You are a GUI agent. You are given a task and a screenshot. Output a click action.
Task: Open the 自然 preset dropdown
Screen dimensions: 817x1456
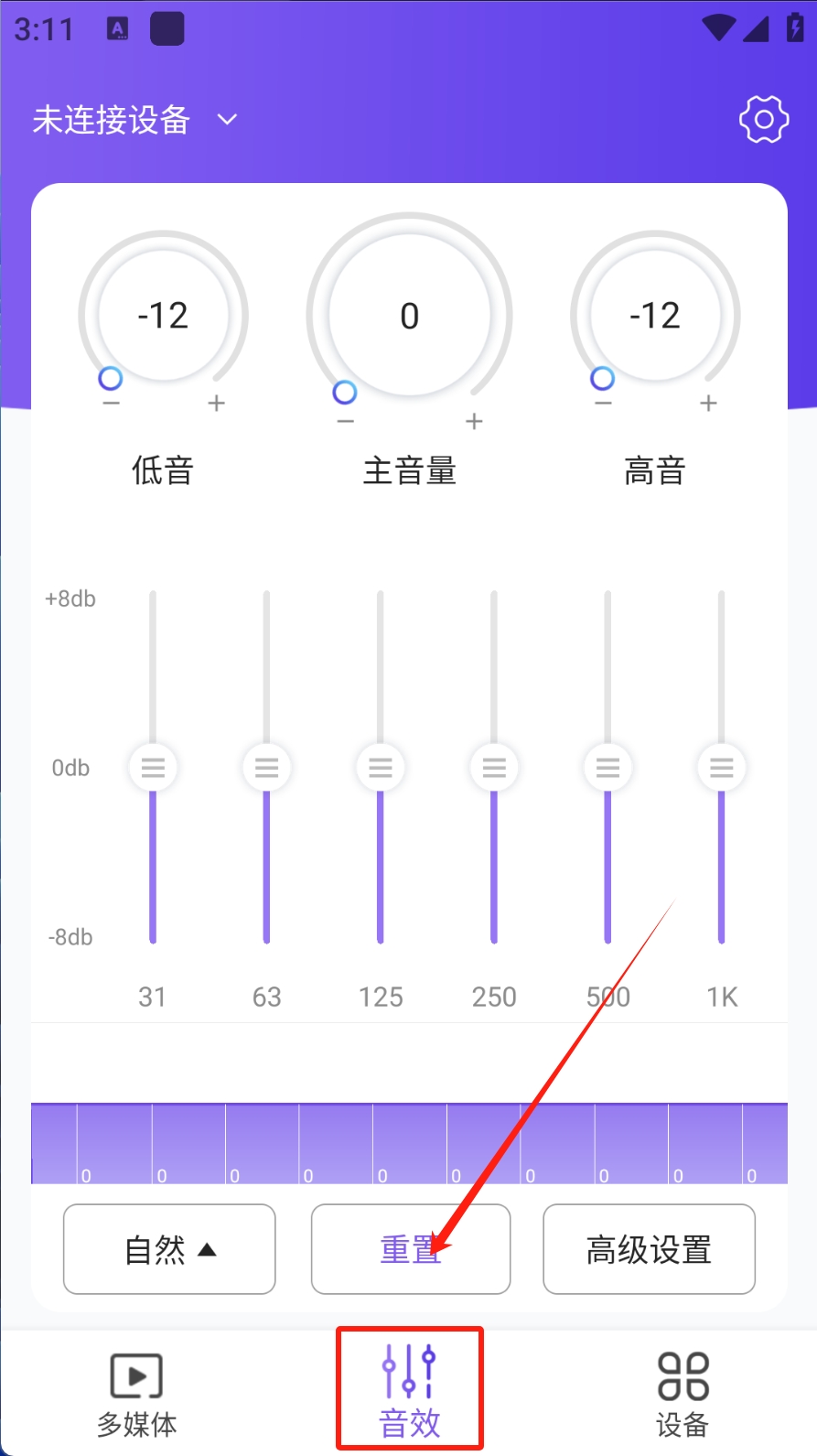click(x=169, y=1249)
